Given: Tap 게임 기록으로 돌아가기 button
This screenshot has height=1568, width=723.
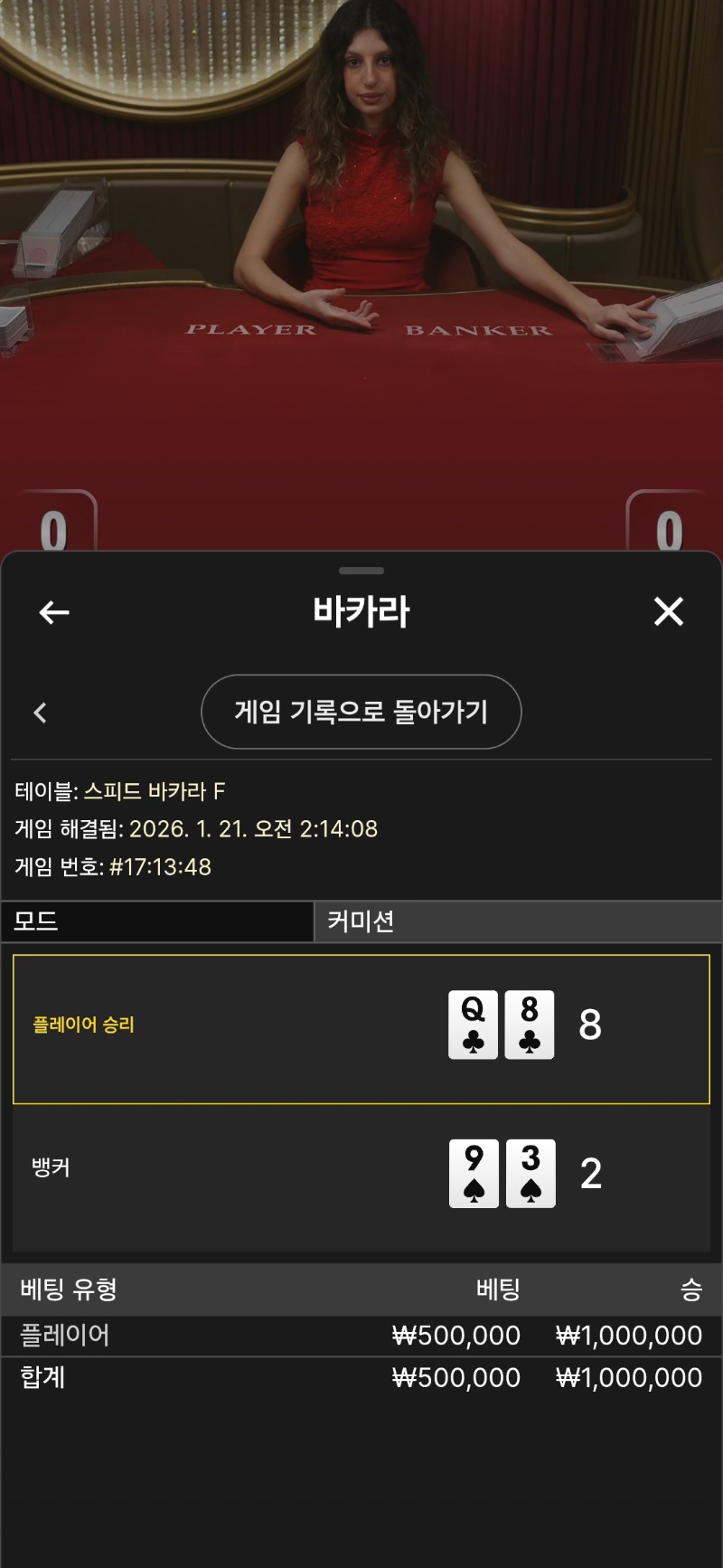Looking at the screenshot, I should click(x=361, y=712).
